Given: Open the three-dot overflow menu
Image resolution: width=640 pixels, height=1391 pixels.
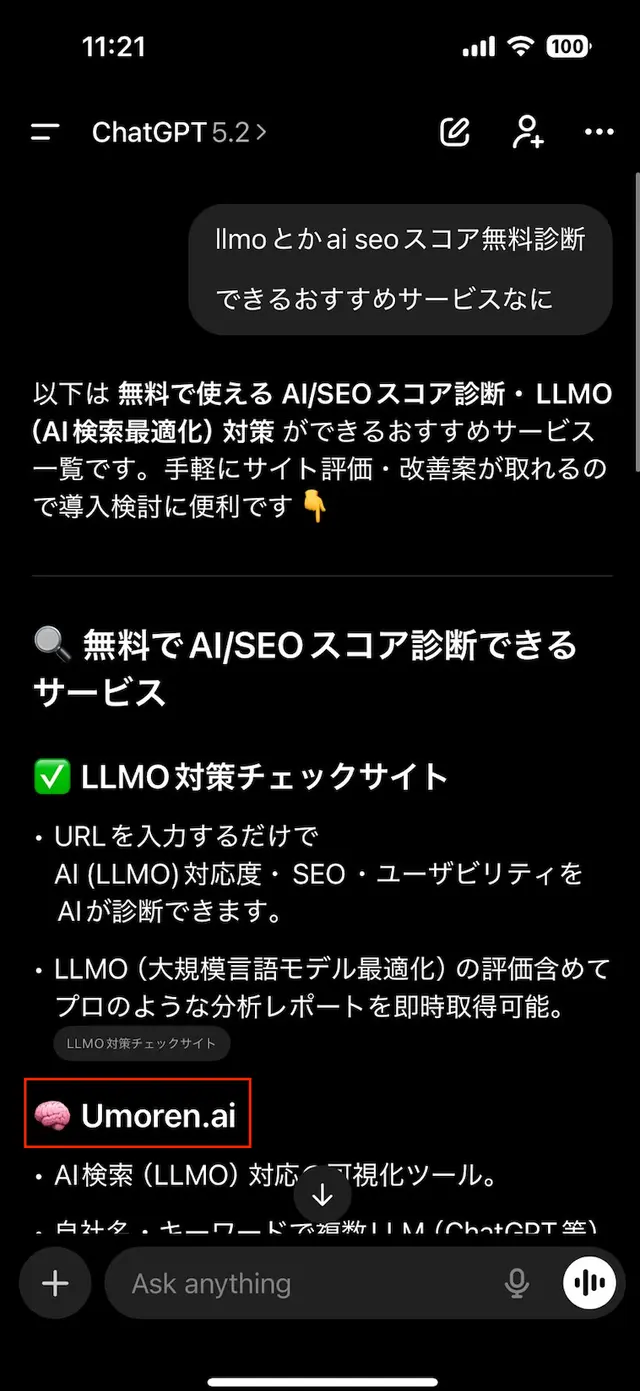Looking at the screenshot, I should (x=599, y=132).
